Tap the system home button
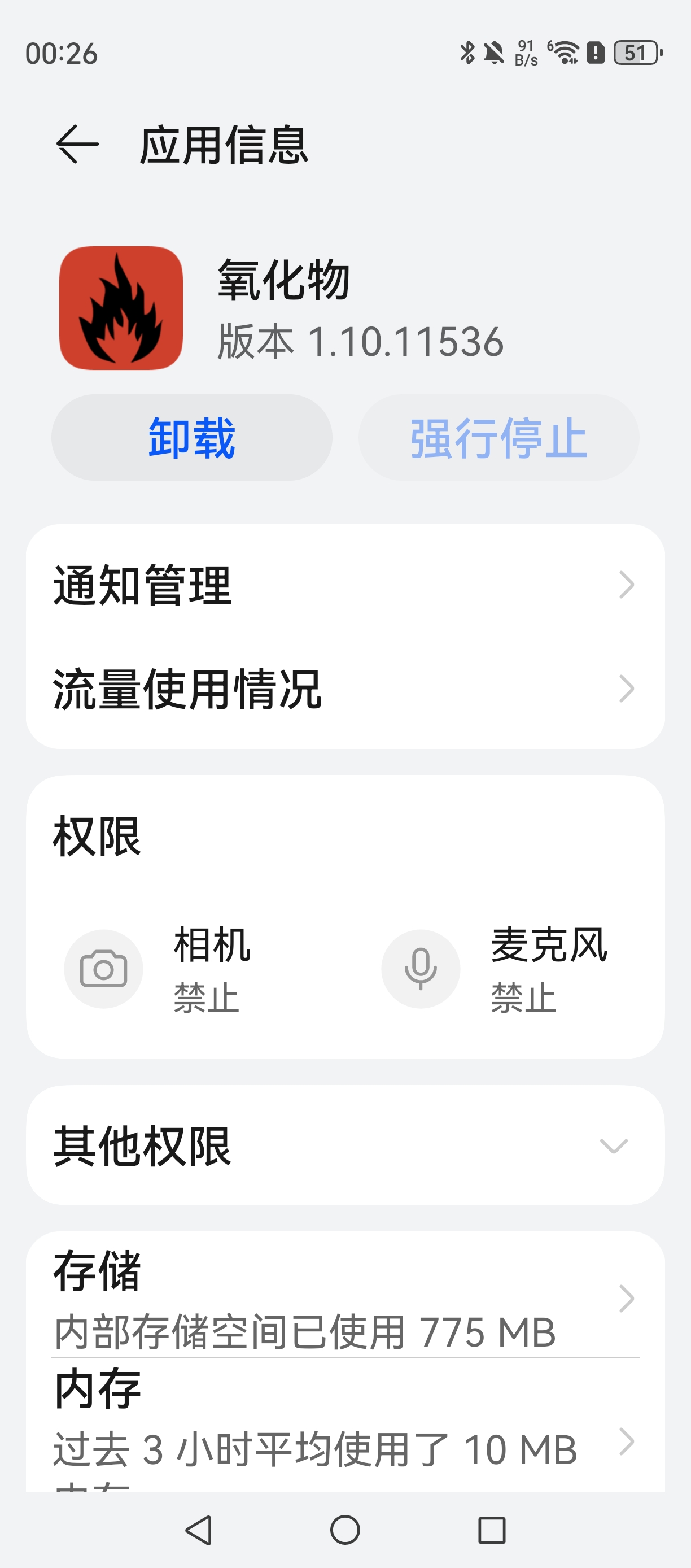 click(x=345, y=1530)
